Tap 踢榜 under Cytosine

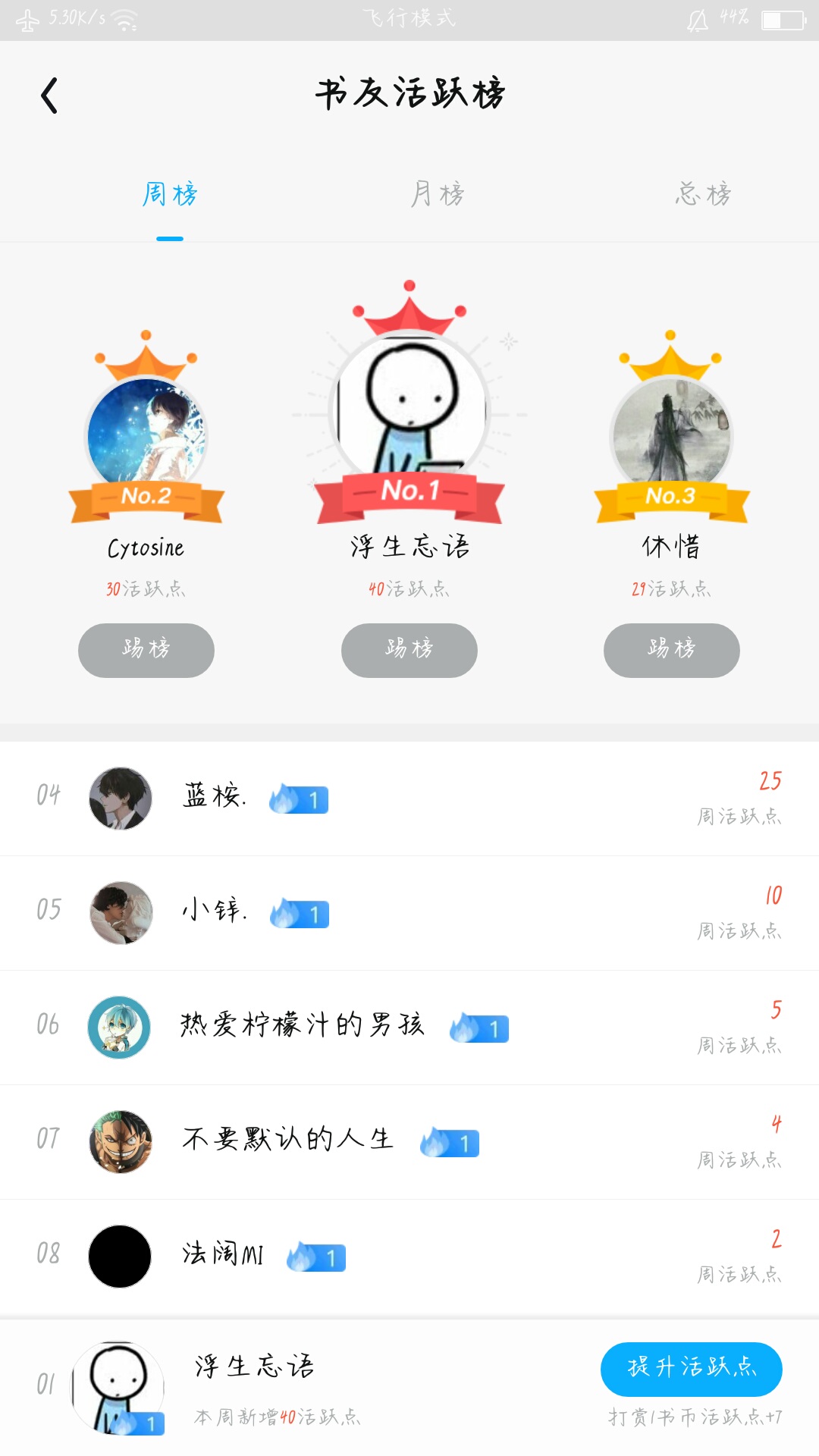point(146,650)
